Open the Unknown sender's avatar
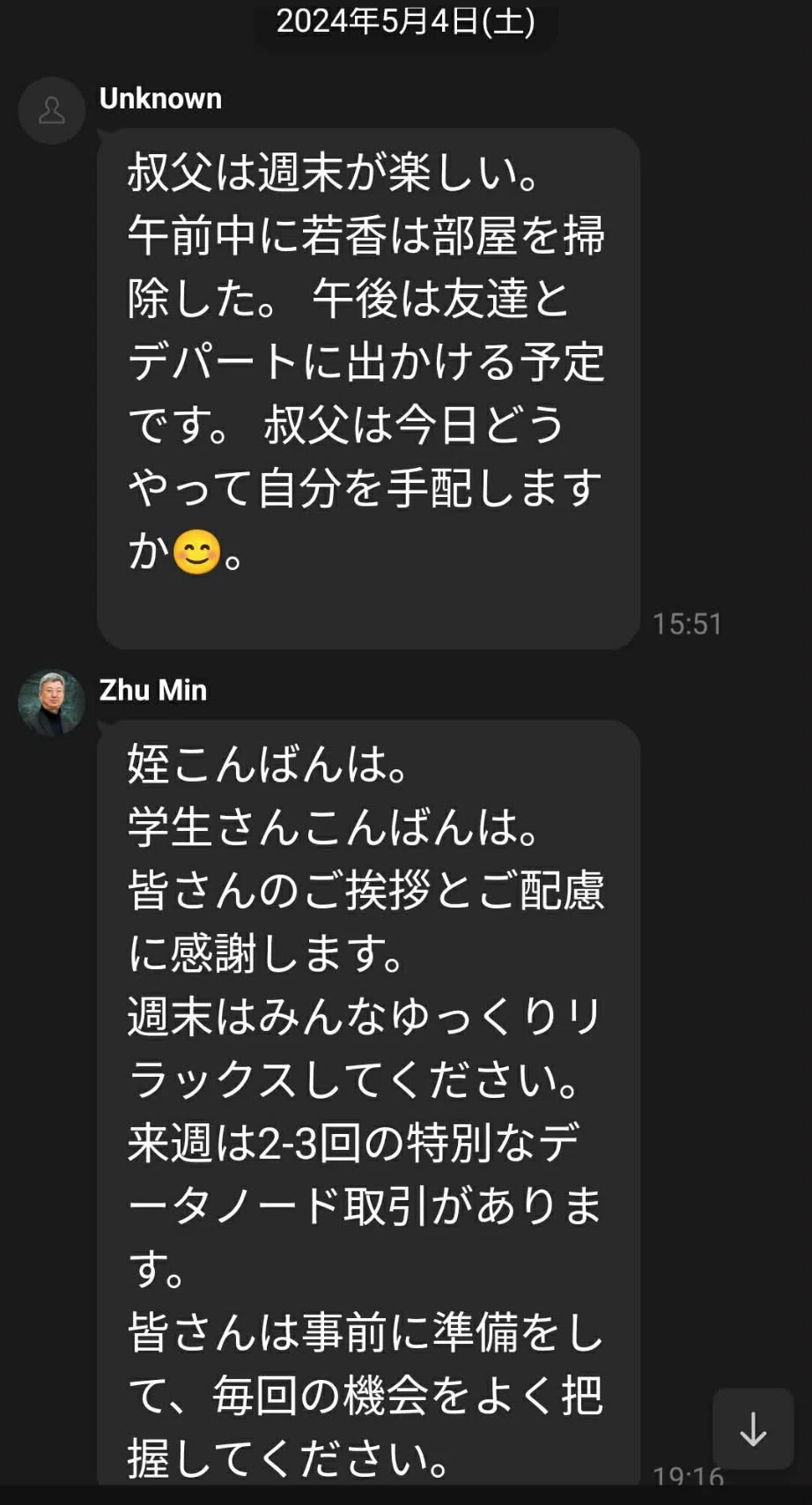This screenshot has height=1505, width=812. click(x=52, y=111)
